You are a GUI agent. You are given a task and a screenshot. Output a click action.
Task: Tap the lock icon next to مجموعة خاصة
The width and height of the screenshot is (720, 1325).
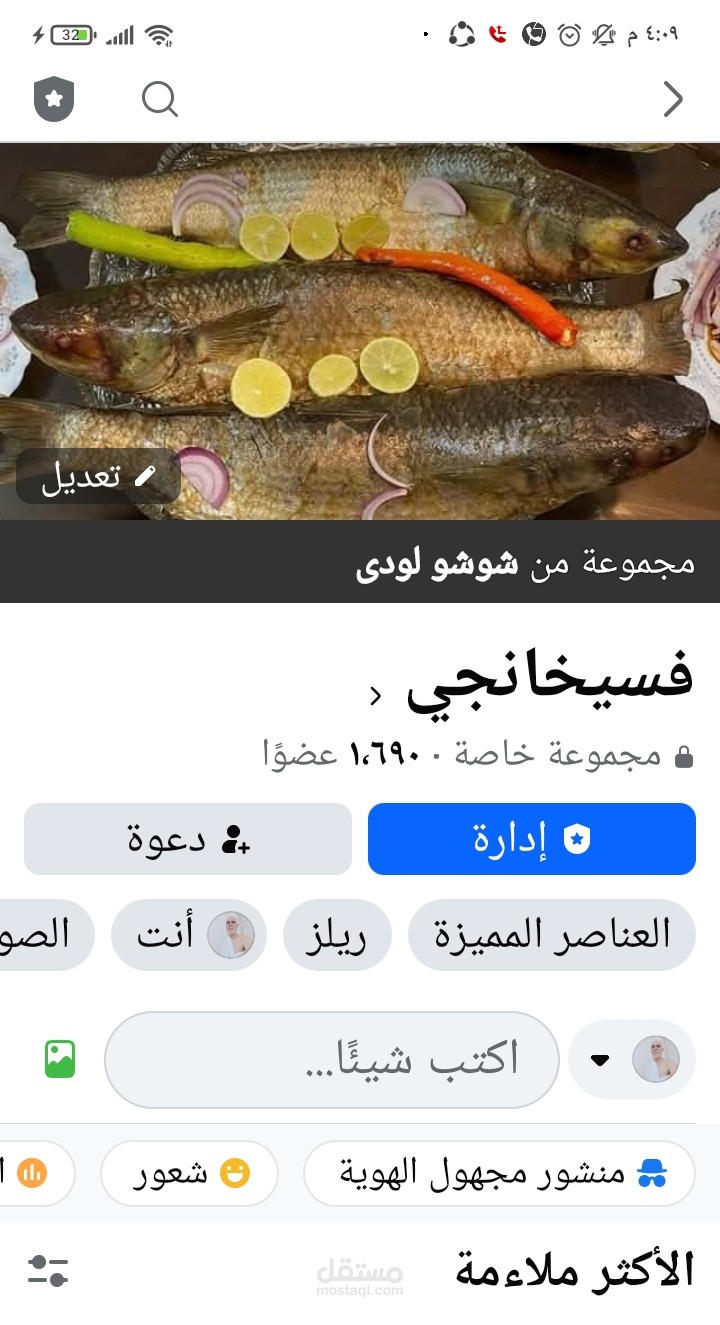point(684,757)
